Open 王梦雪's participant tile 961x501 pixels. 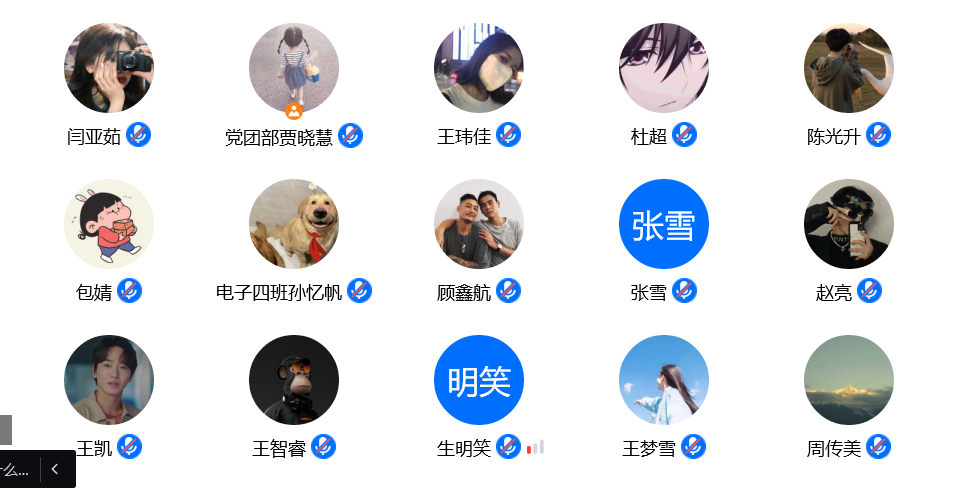pos(664,380)
